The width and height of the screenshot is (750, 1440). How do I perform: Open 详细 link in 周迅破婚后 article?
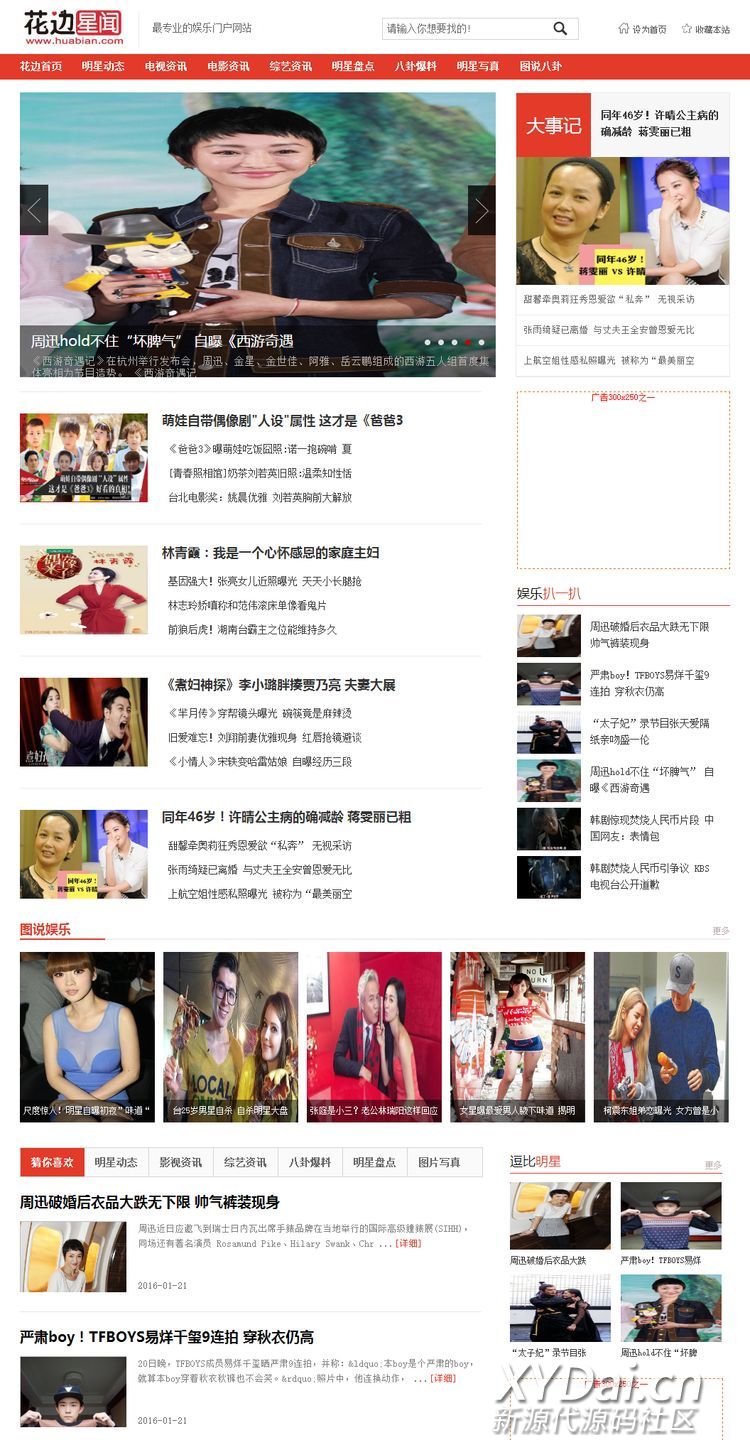click(x=408, y=1244)
